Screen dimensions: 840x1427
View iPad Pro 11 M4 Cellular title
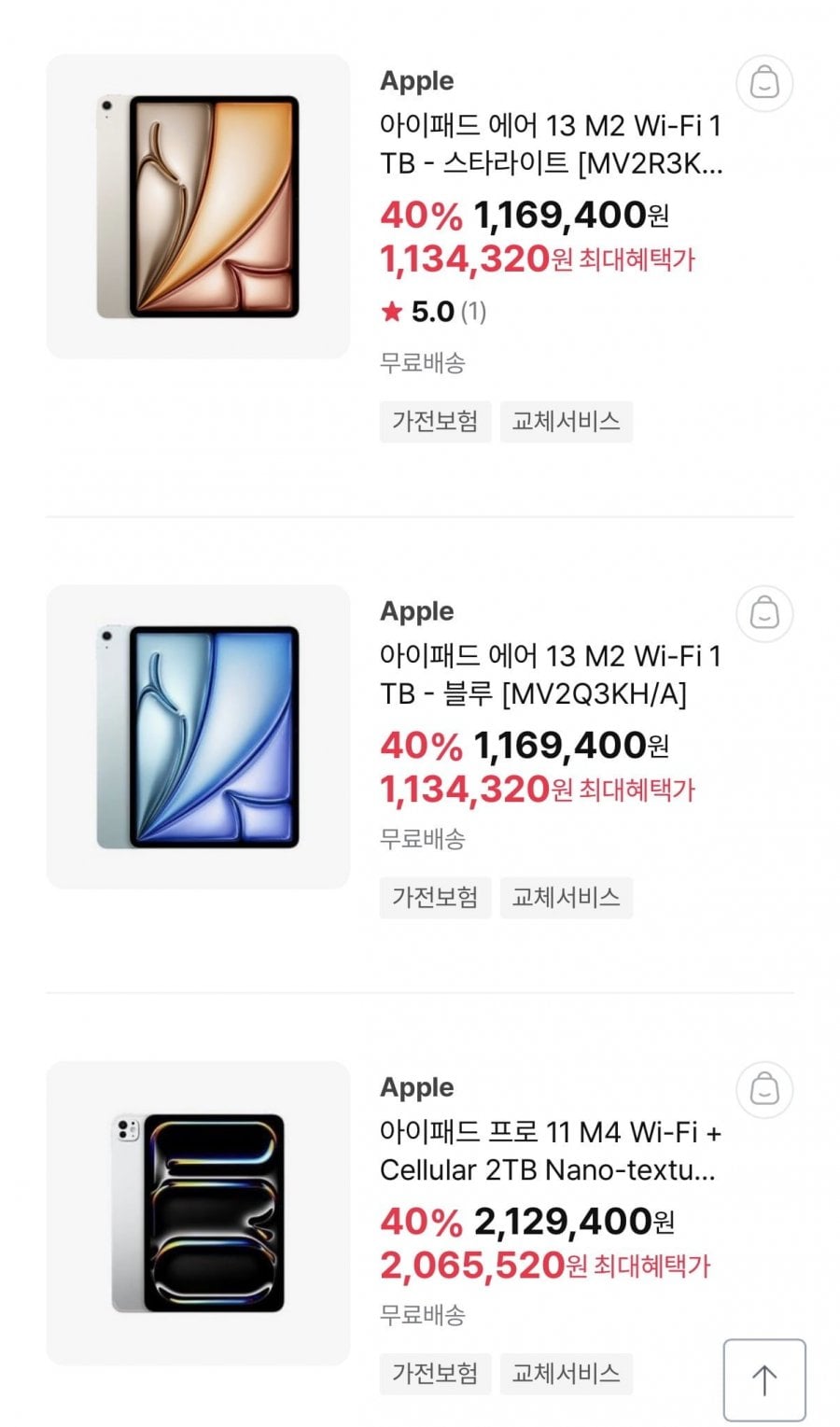550,1151
